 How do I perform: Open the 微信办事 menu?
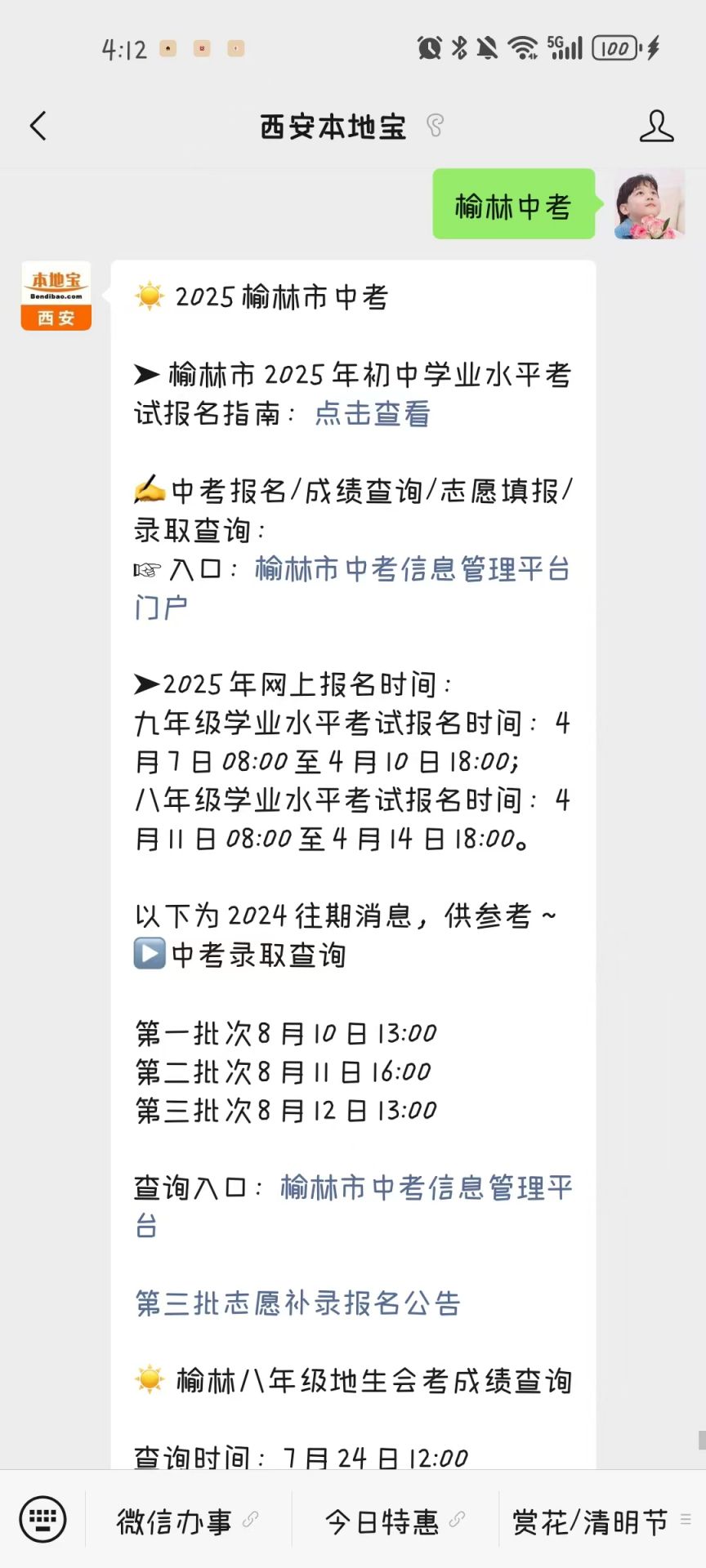click(188, 1521)
